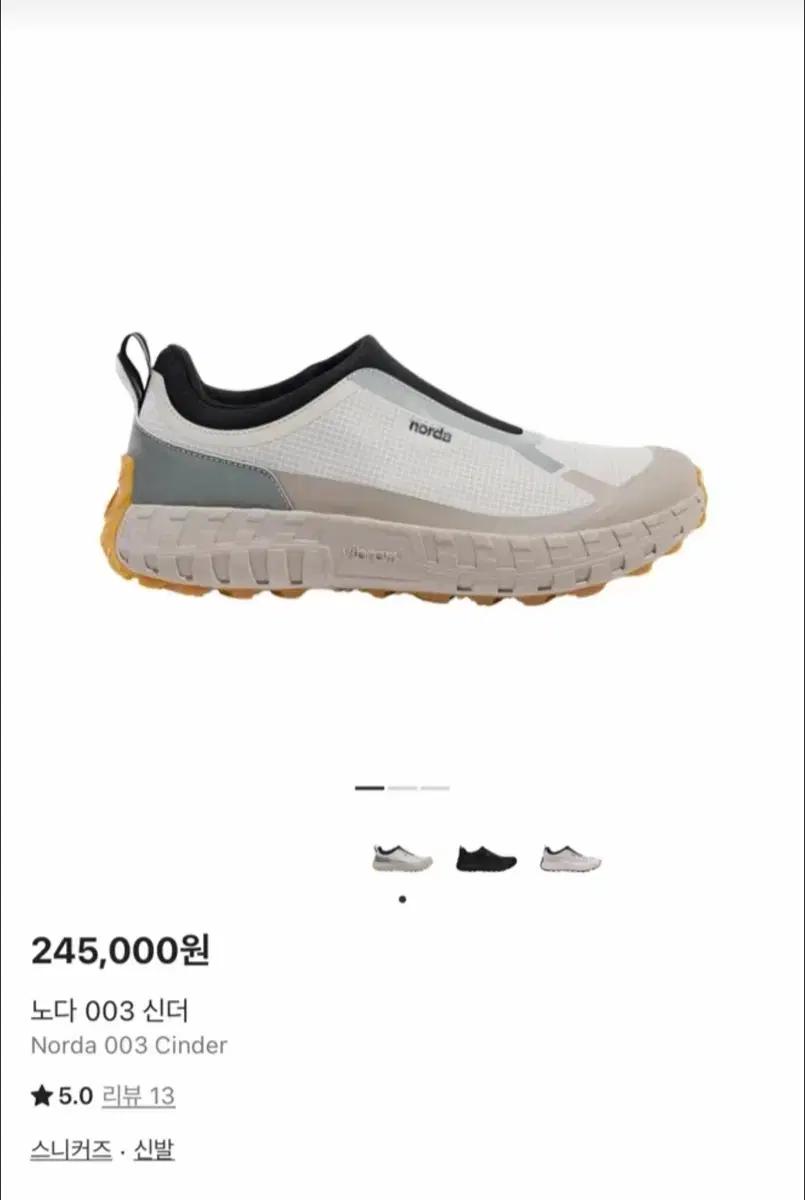This screenshot has height=1200, width=805.
Task: Open the main Norda 003 product image
Action: [x=410, y=470]
